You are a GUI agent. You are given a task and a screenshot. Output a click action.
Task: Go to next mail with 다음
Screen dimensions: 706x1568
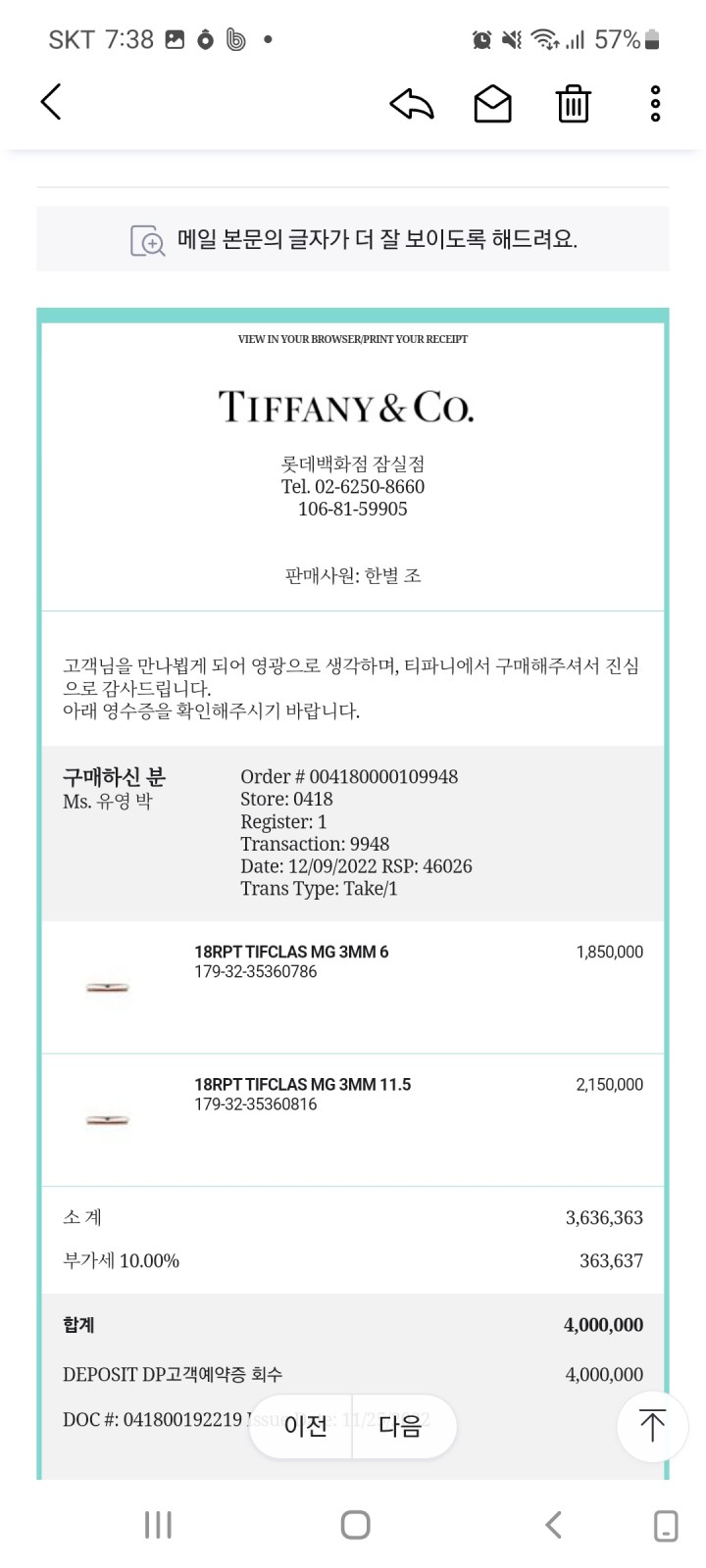401,1425
